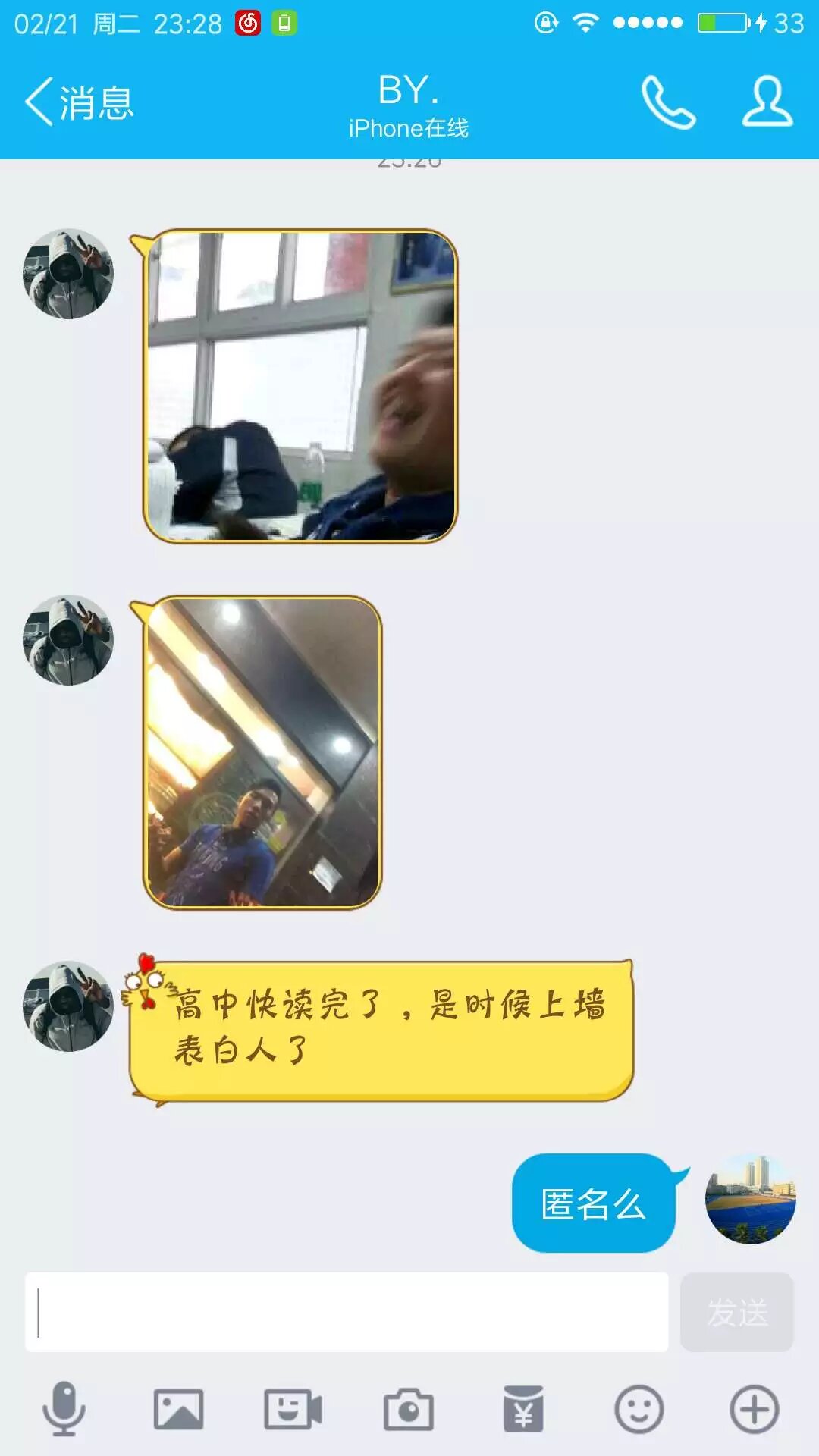Open the camera to take a photo

click(x=408, y=1409)
